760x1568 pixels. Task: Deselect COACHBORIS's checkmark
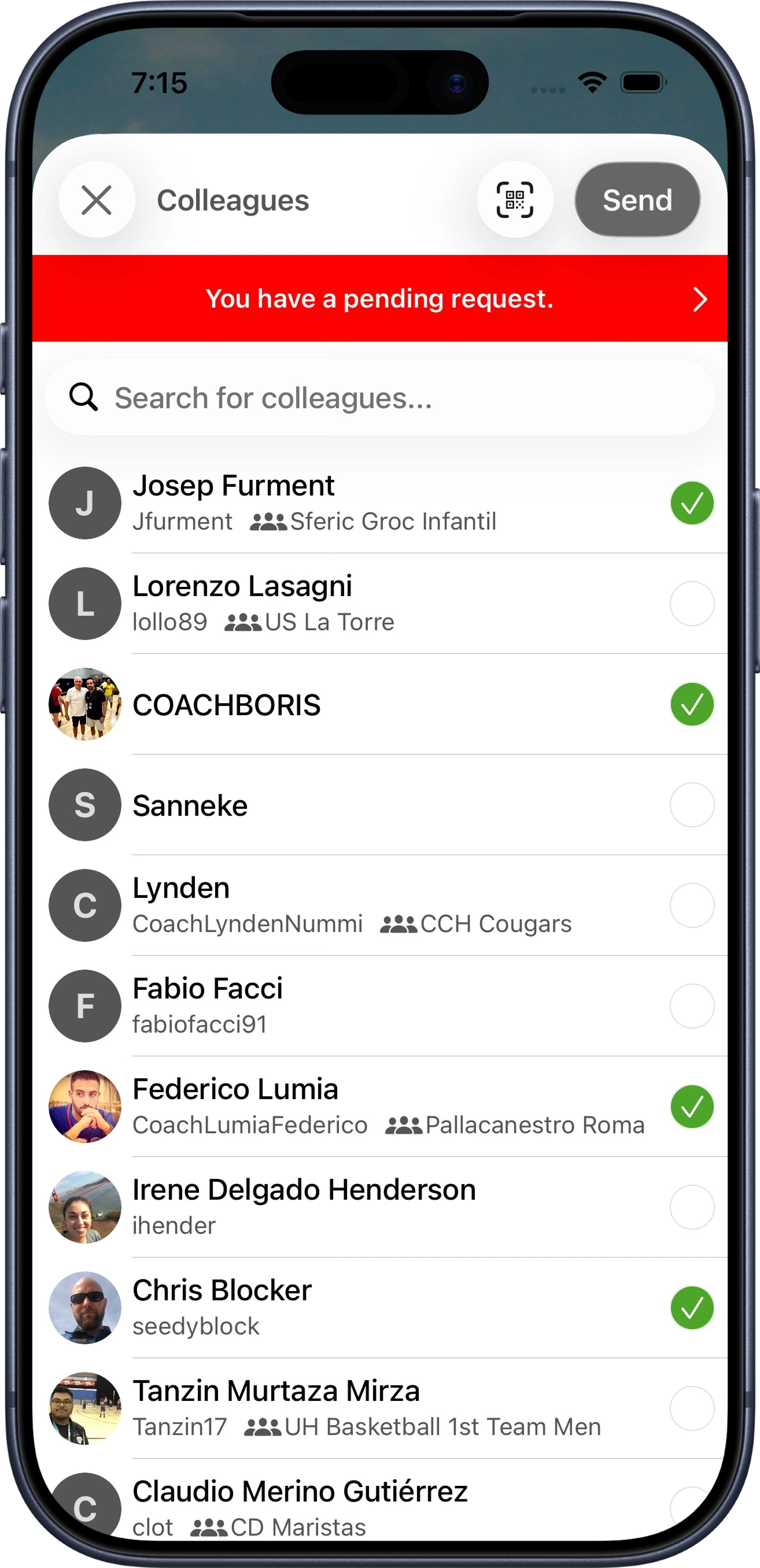[x=692, y=704]
